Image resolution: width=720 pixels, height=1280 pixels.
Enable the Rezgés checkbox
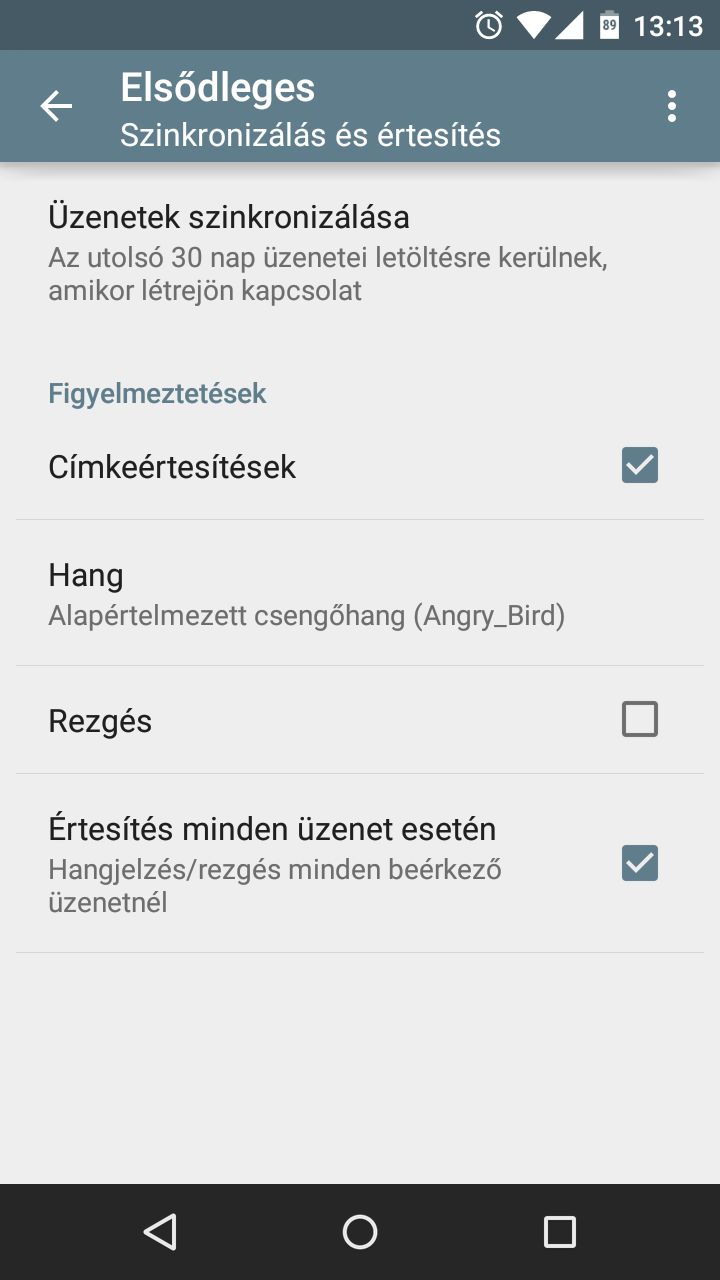[x=640, y=719]
